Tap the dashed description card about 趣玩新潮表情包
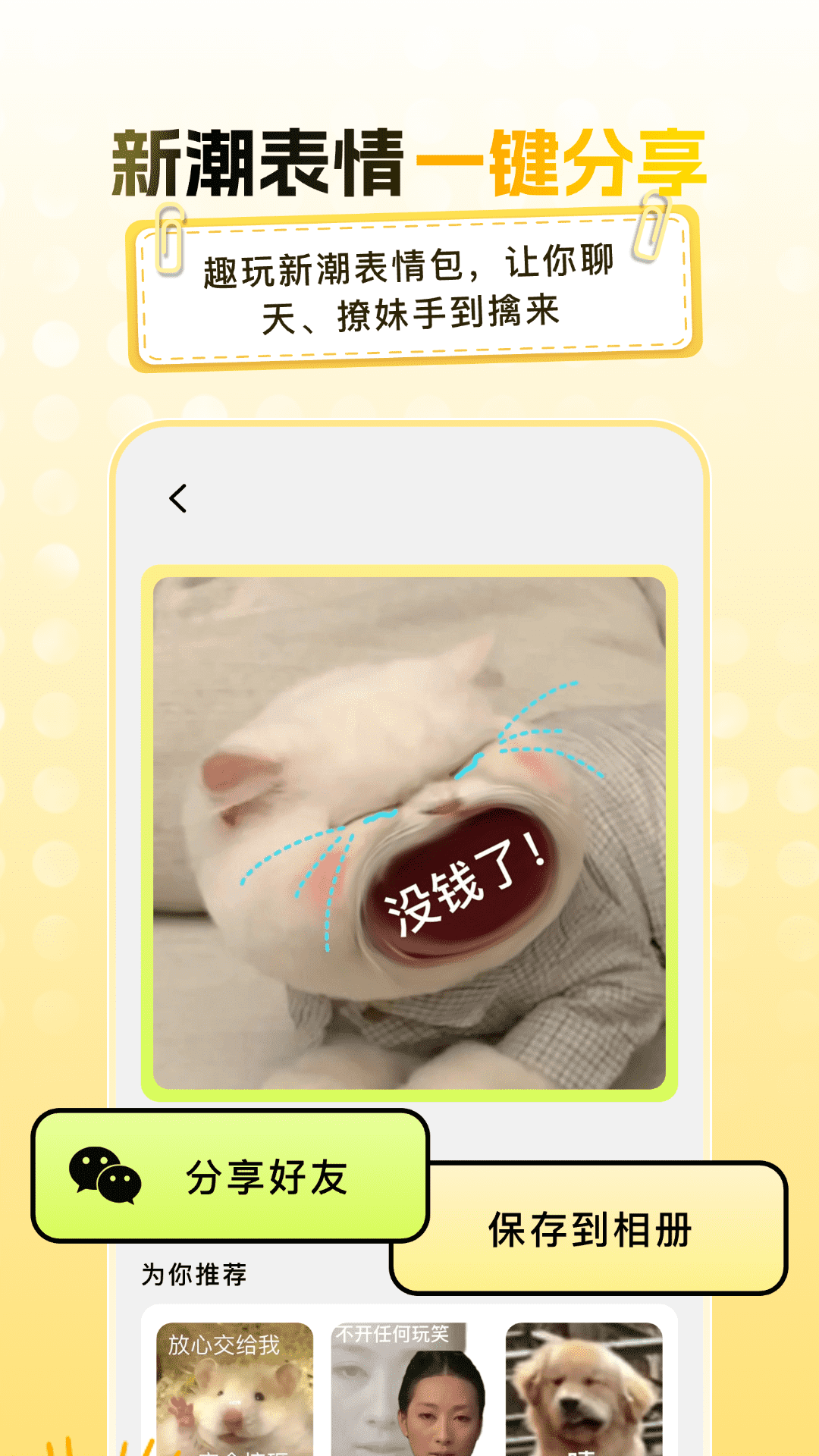This screenshot has height=1456, width=819. tap(409, 292)
